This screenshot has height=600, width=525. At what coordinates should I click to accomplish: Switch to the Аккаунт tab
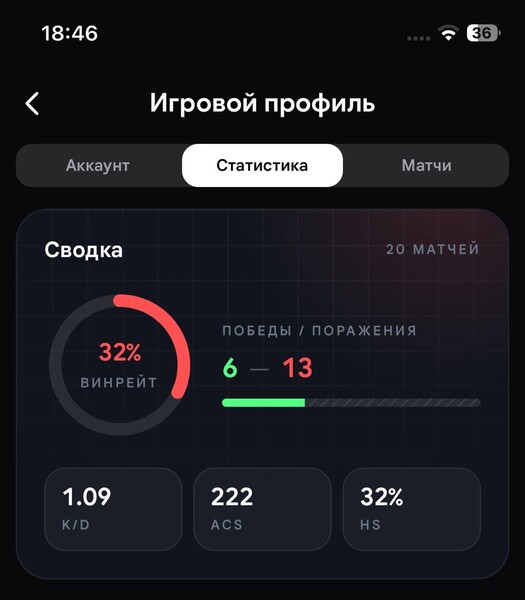[98, 166]
